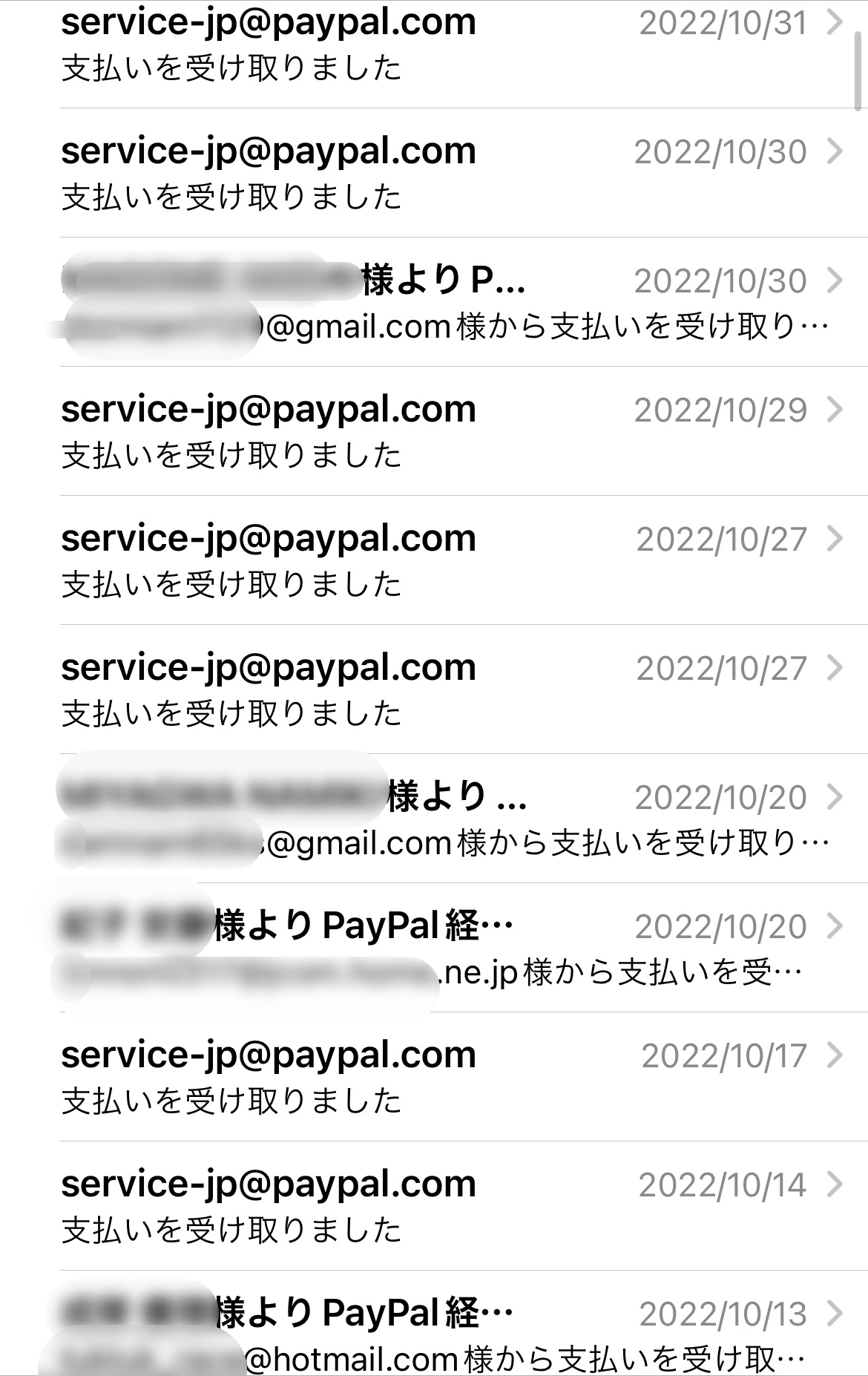
Task: Open the PayPal email dated 2022/10/31
Action: click(x=445, y=45)
